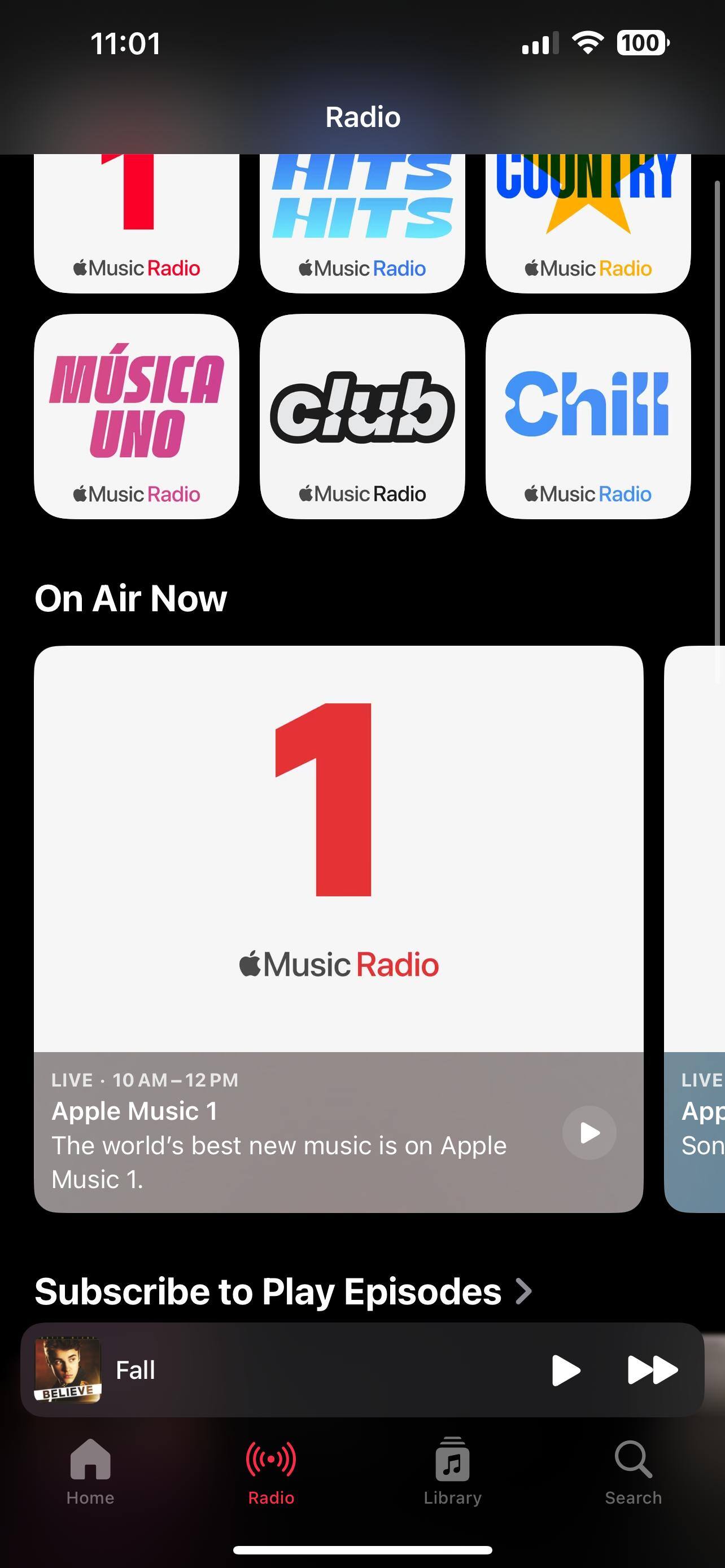Open the Apple Music 1 On Air card
This screenshot has width=725, height=1568.
pyautogui.click(x=338, y=852)
